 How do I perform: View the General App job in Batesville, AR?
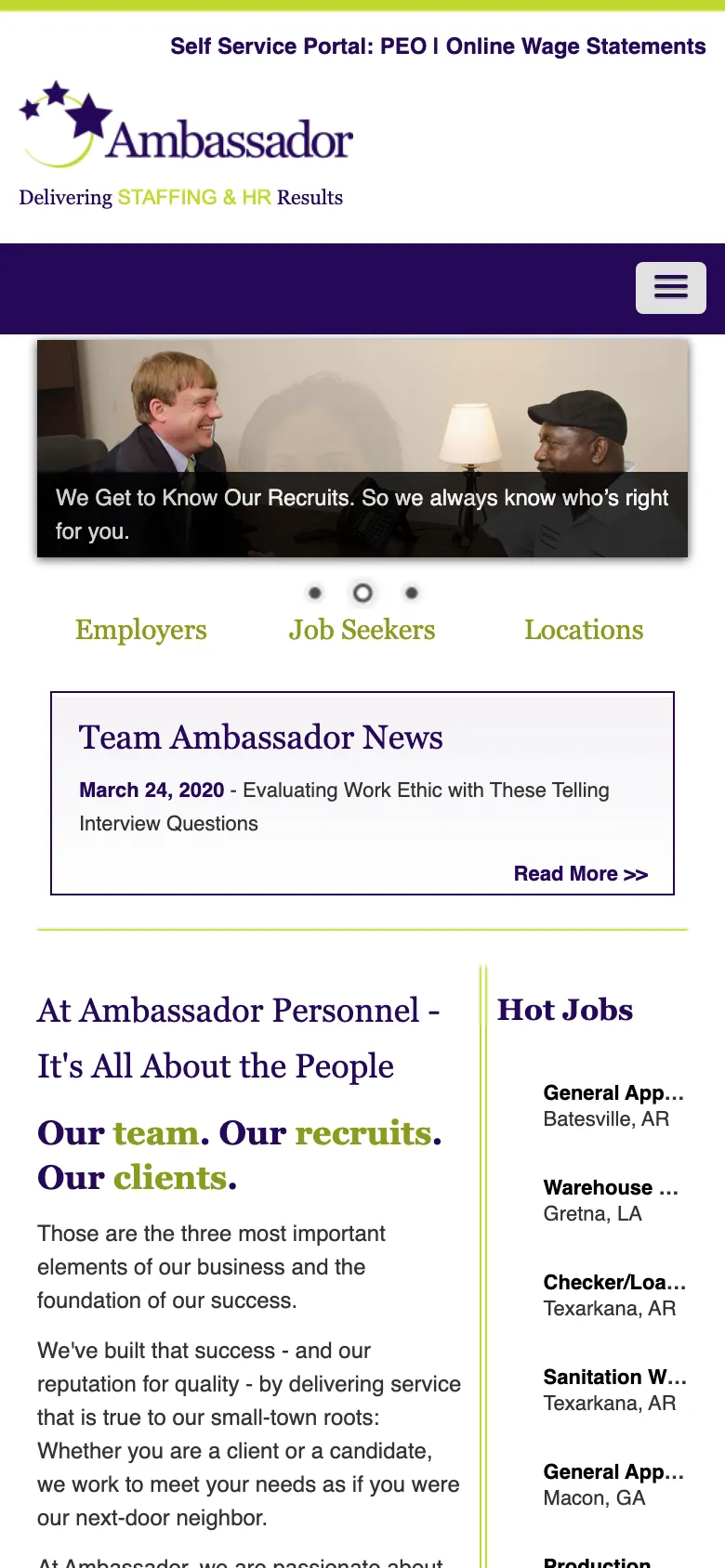tap(613, 1093)
